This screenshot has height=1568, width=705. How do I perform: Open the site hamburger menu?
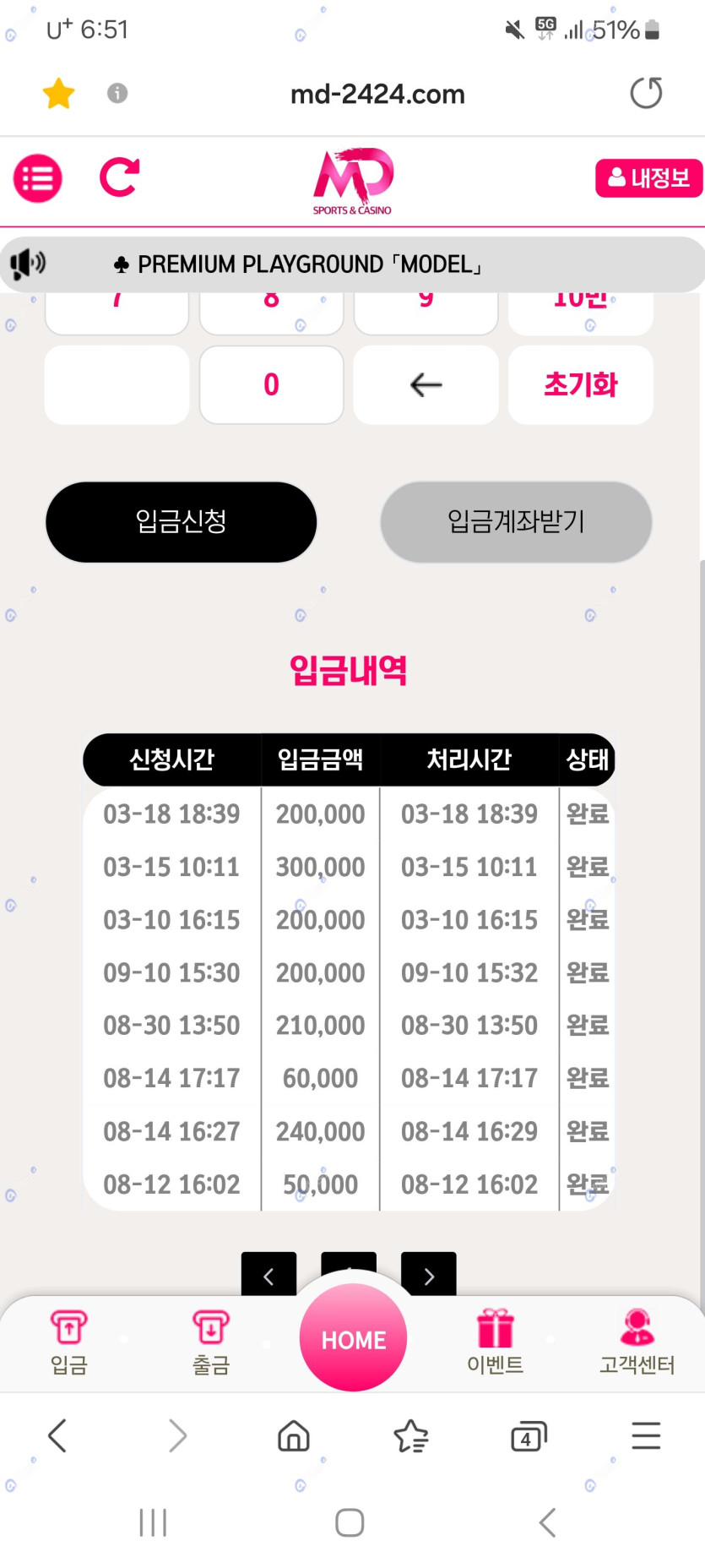38,178
